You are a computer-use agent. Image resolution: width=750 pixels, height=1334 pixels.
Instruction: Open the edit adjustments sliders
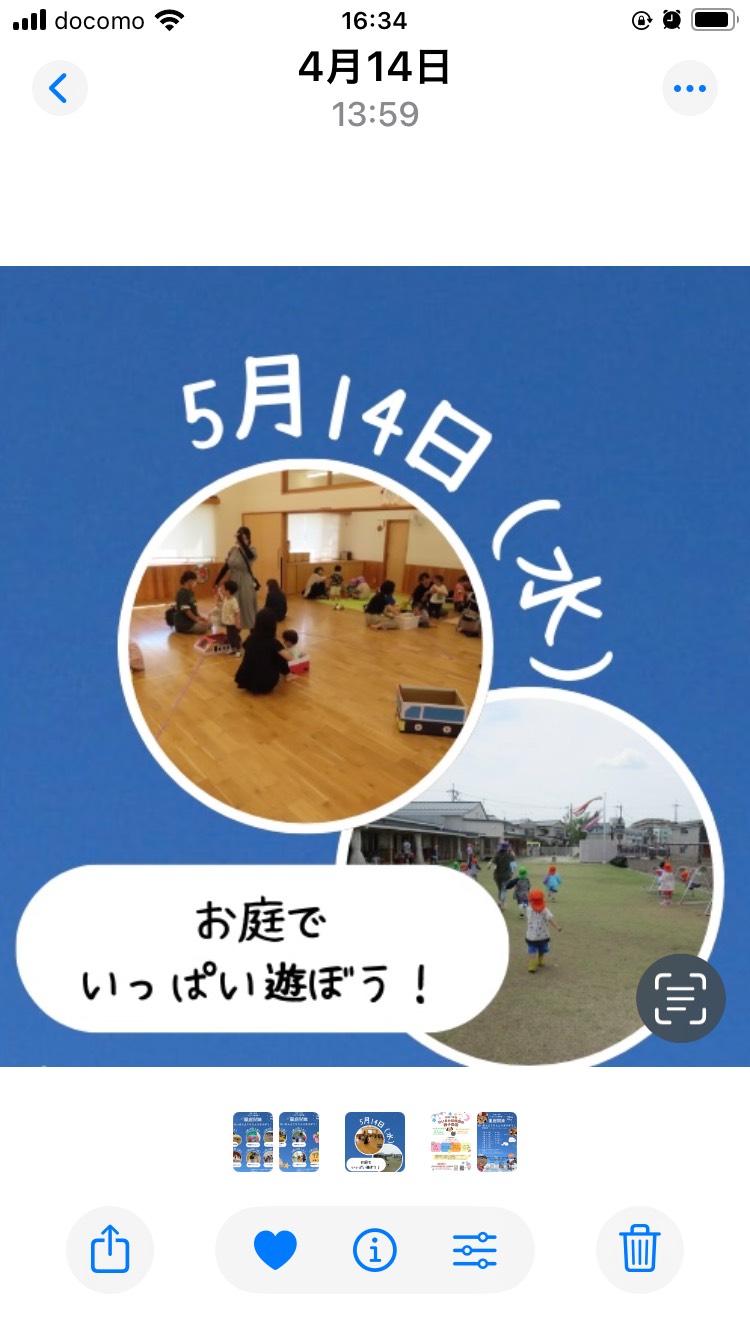(x=475, y=1250)
